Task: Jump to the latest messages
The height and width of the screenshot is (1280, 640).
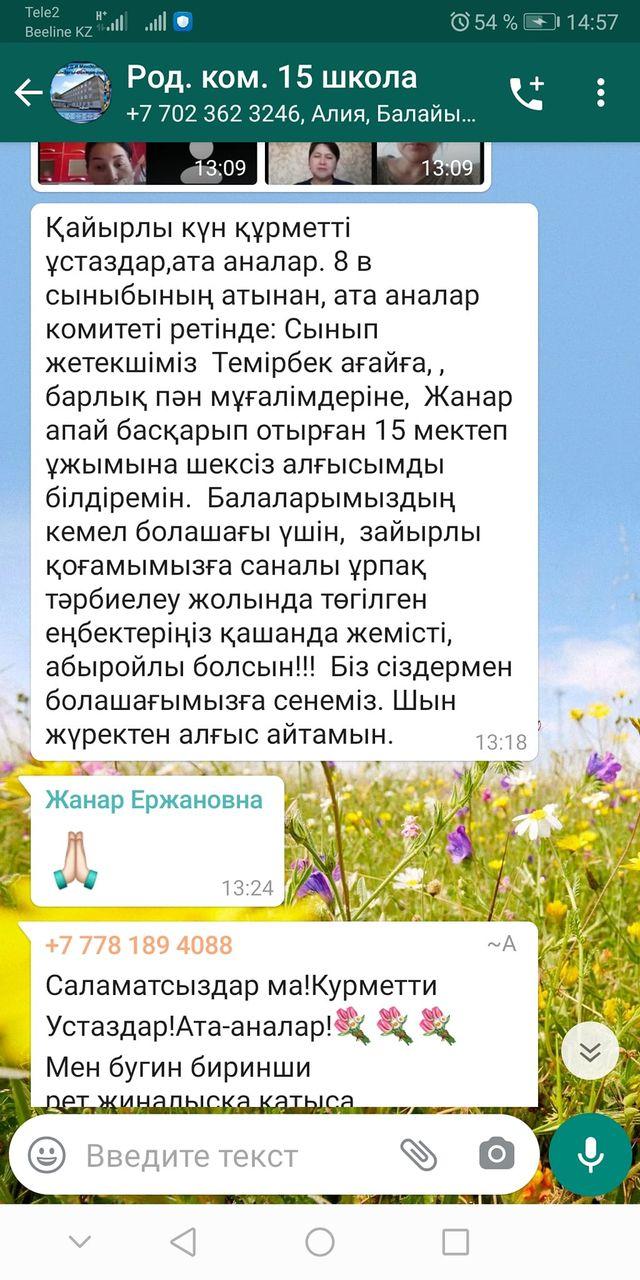Action: coord(590,1051)
